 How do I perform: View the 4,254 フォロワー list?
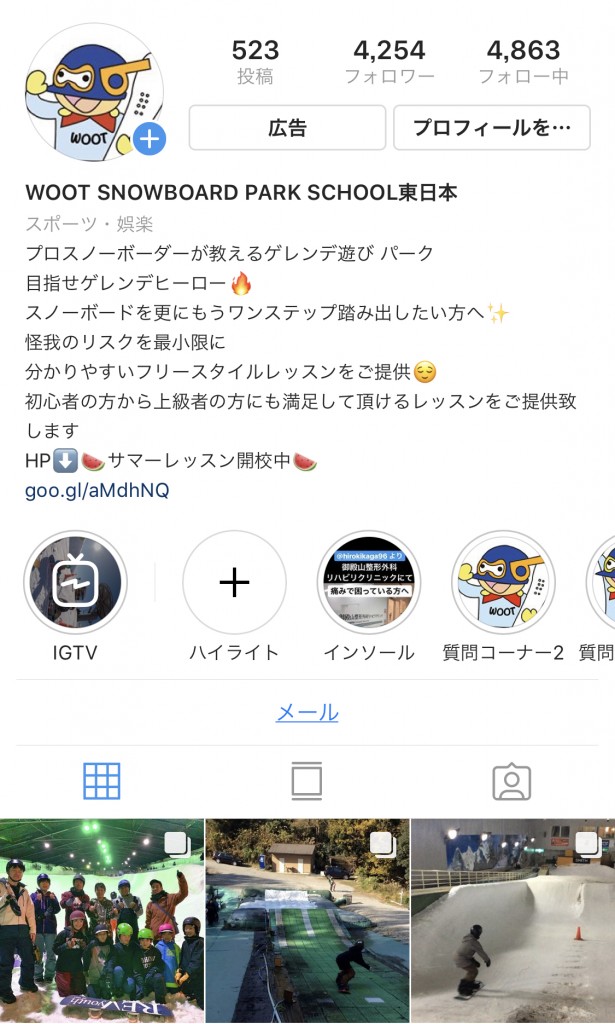389,62
